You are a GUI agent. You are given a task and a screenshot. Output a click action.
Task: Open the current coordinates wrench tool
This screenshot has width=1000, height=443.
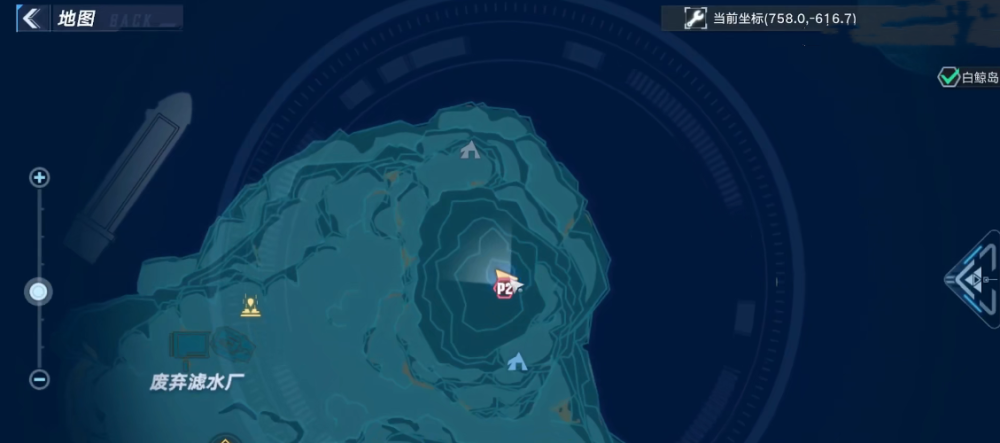695,18
